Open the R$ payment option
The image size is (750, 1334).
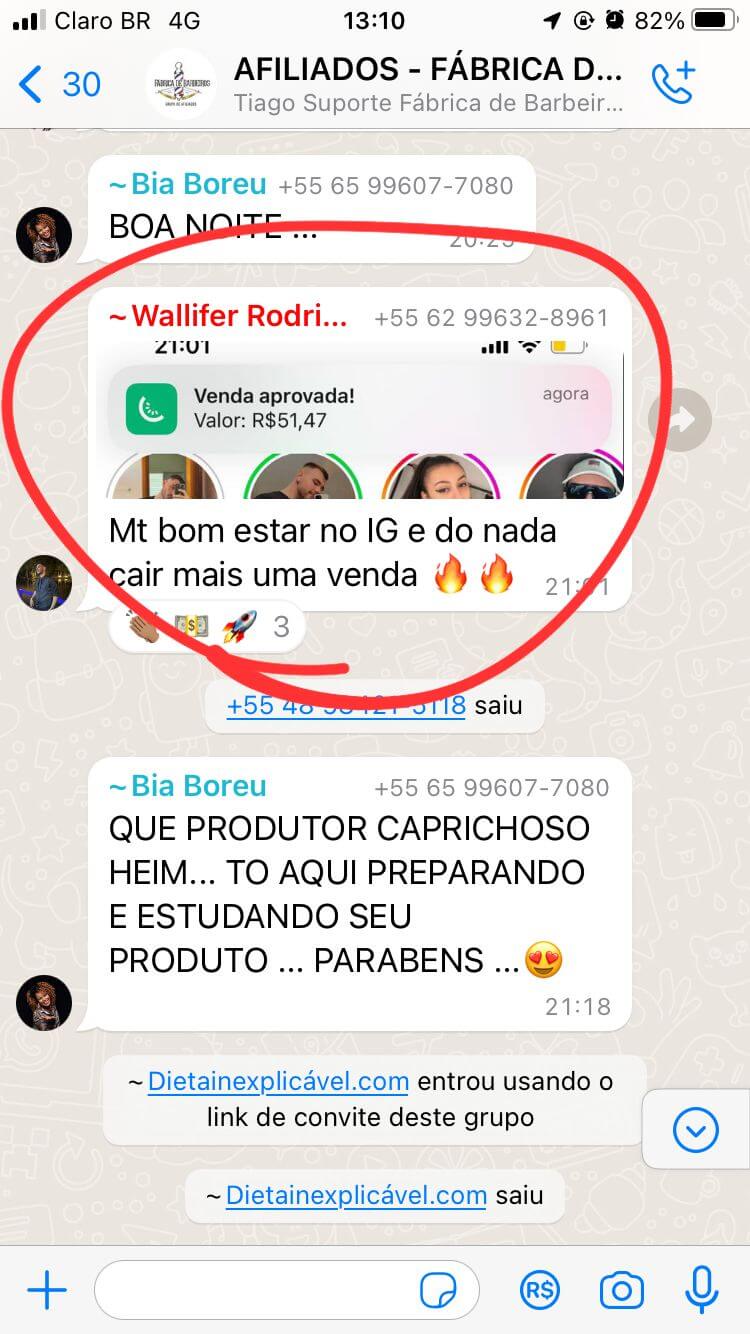540,1290
